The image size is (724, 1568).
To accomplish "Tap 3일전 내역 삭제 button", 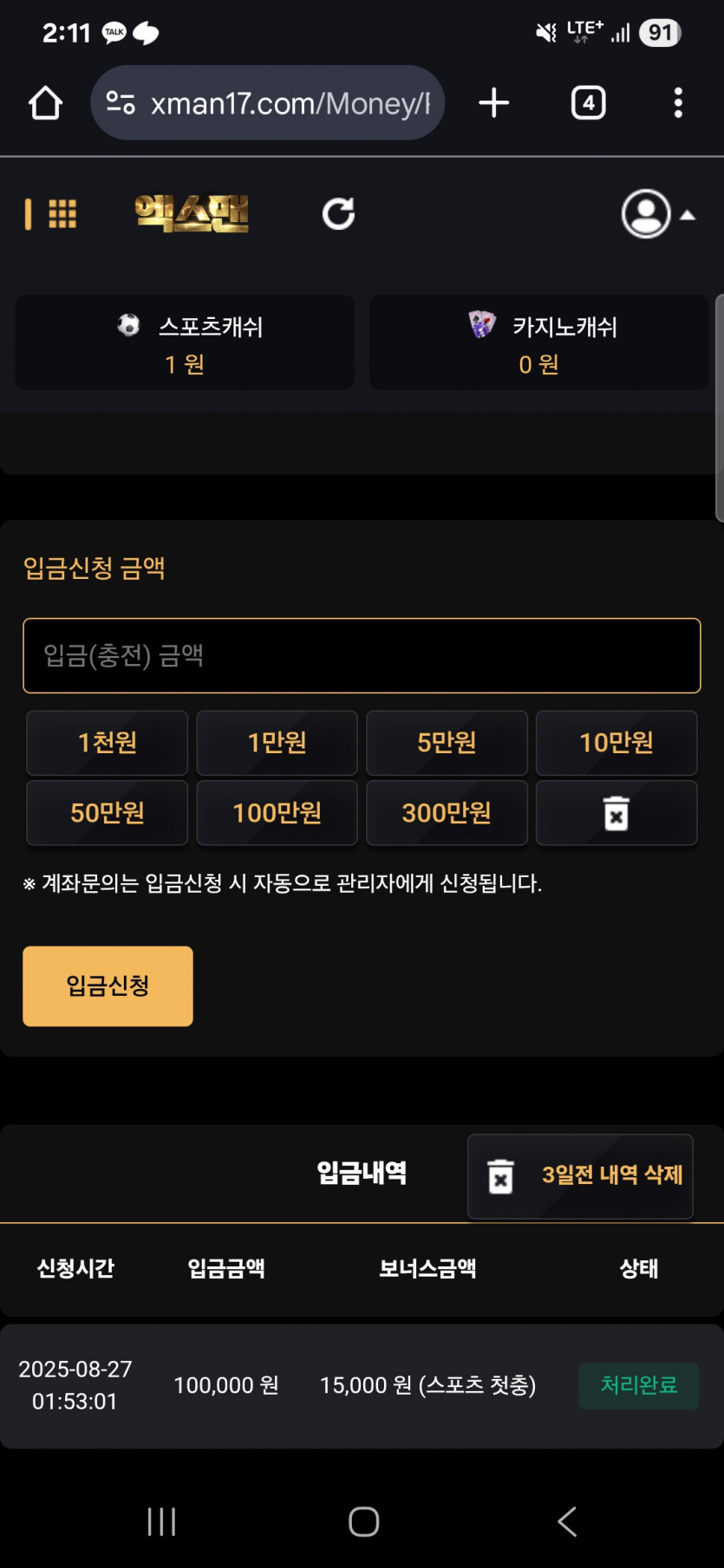I will pos(580,1176).
